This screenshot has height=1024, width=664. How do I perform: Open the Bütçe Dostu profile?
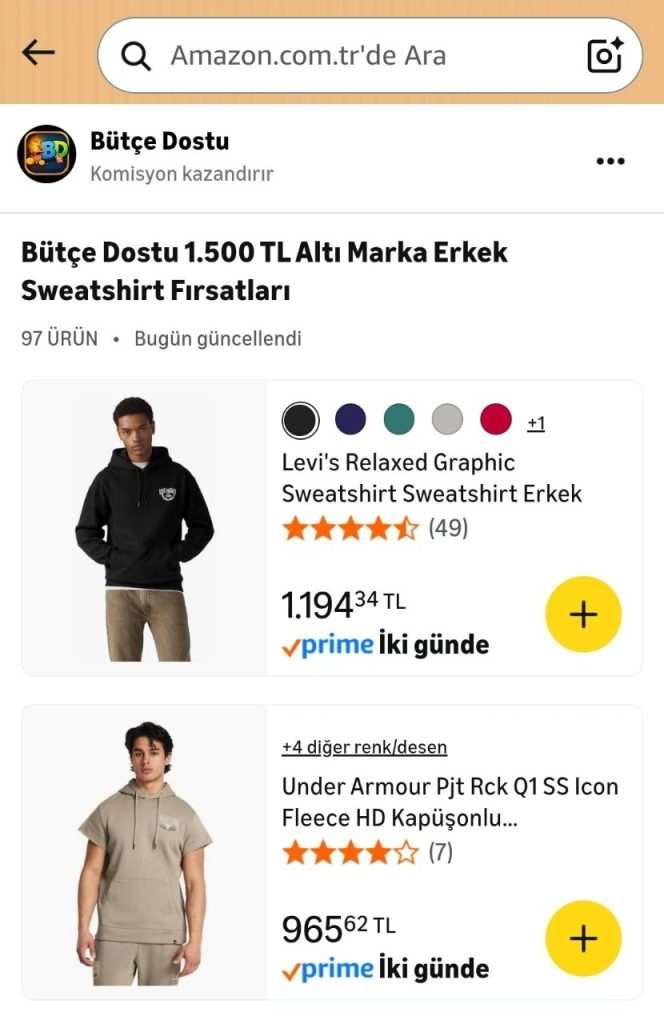coord(159,141)
